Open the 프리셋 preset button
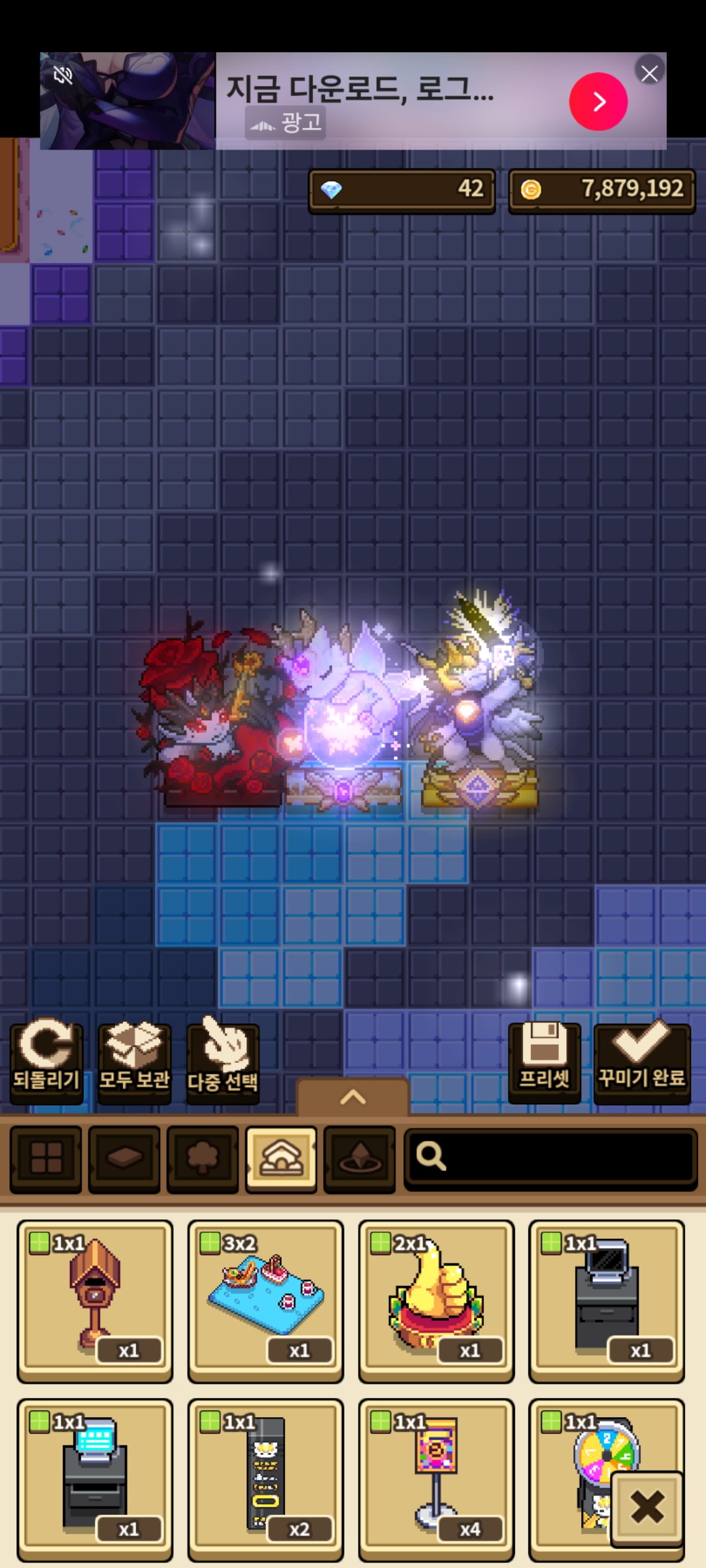The image size is (706, 1568). click(x=545, y=1061)
